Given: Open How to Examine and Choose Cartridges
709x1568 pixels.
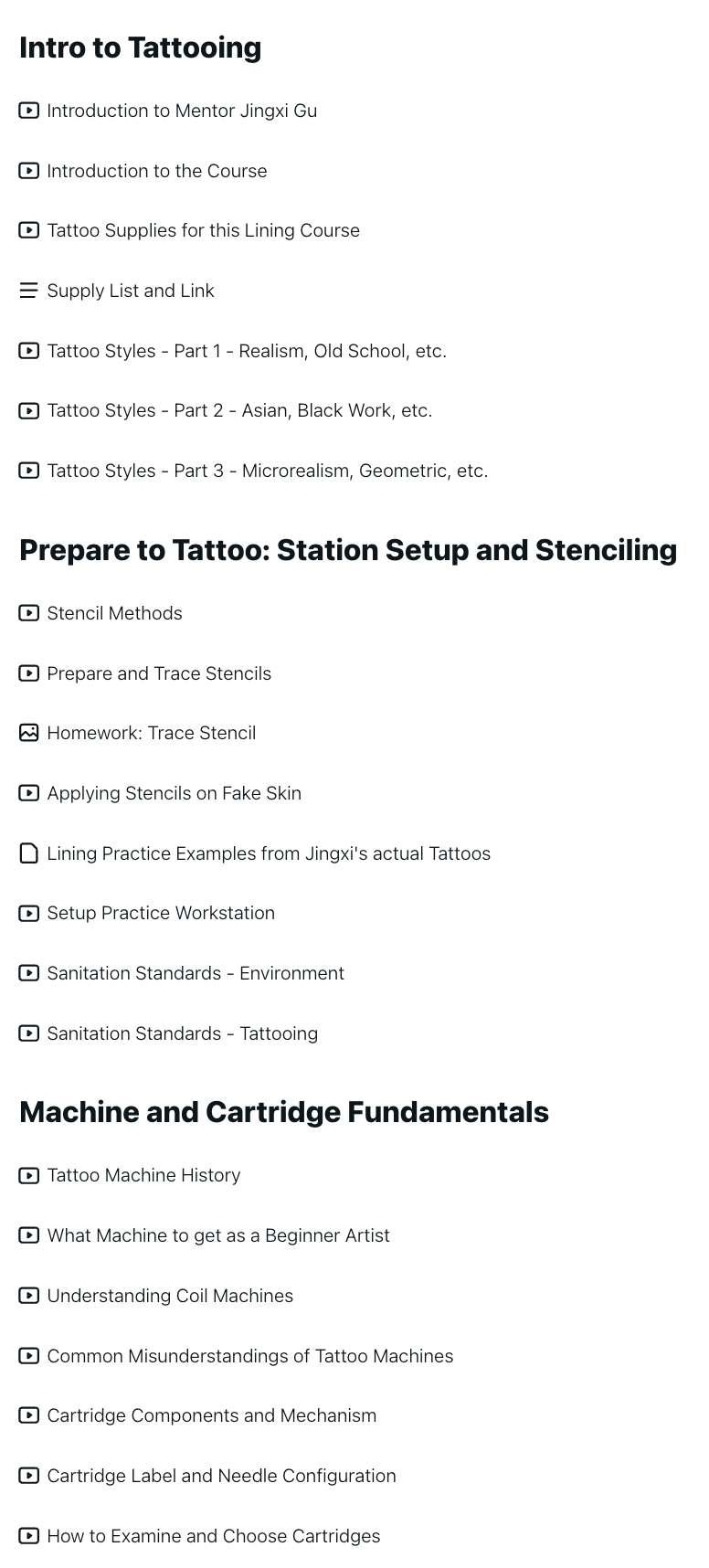Looking at the screenshot, I should (x=214, y=1536).
